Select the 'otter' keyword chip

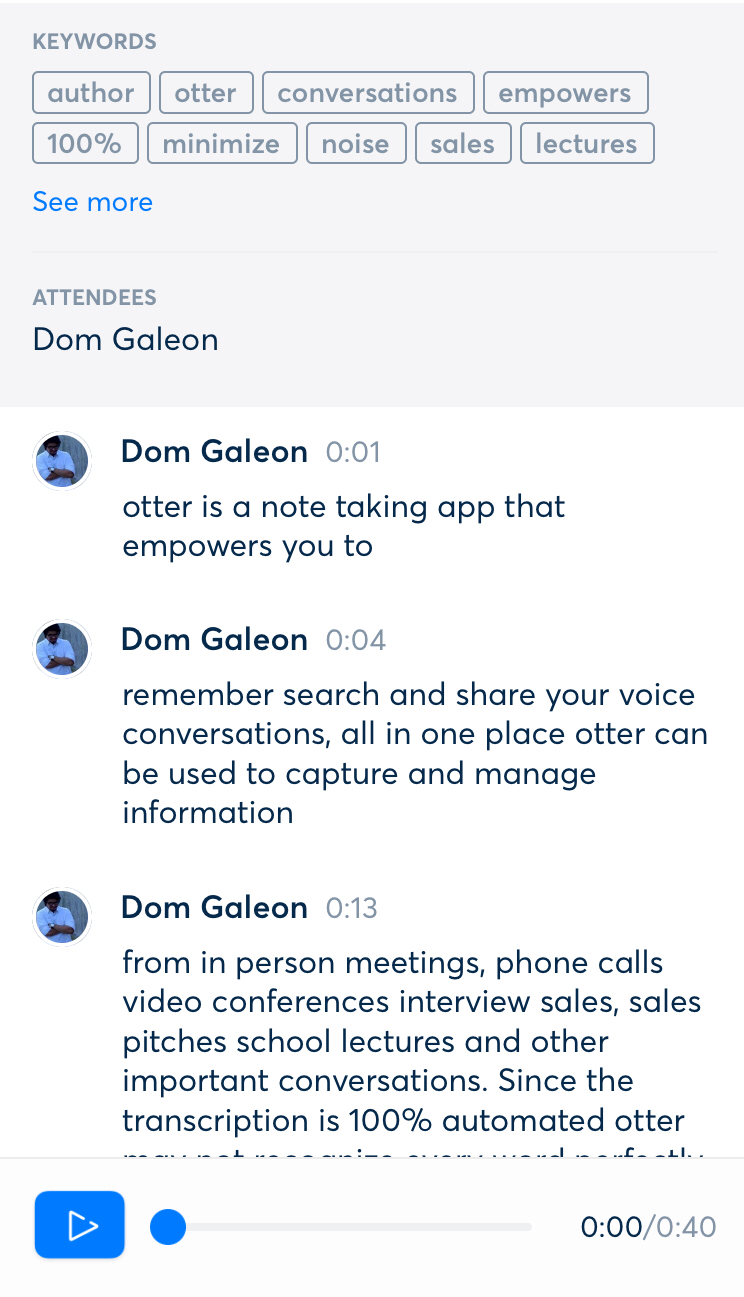pos(206,93)
